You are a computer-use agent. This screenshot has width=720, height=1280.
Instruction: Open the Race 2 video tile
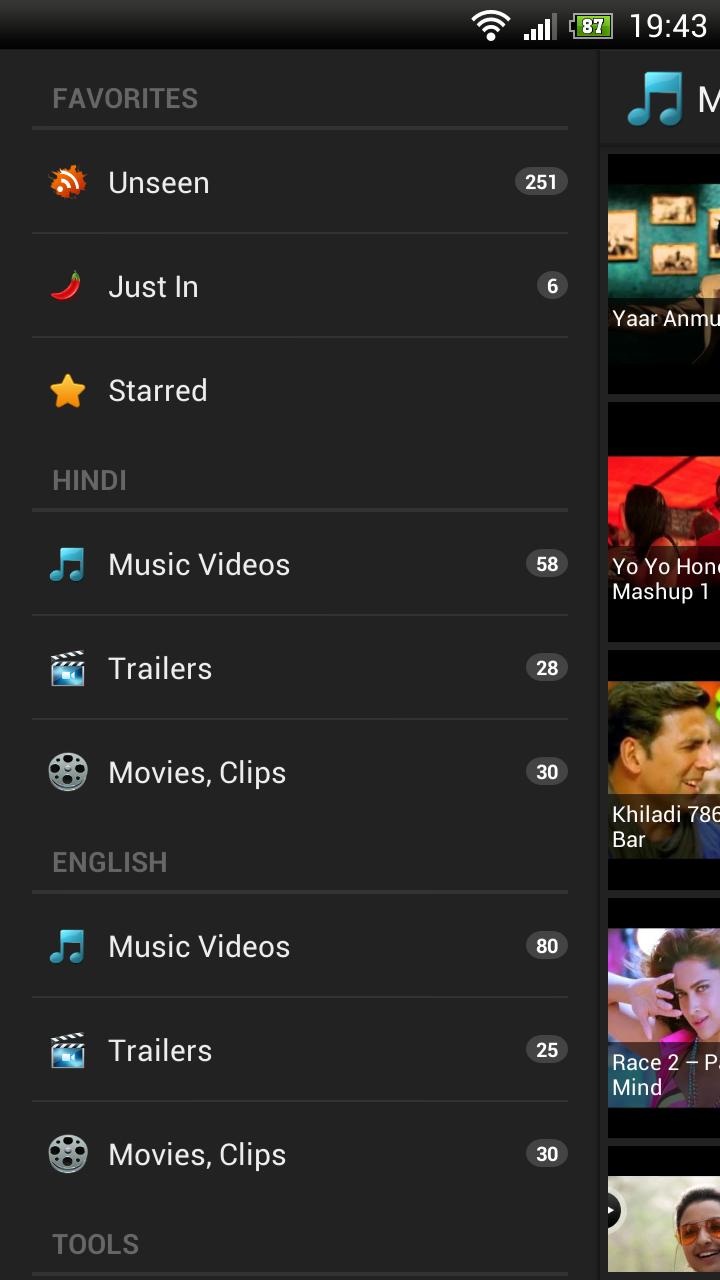(664, 1016)
